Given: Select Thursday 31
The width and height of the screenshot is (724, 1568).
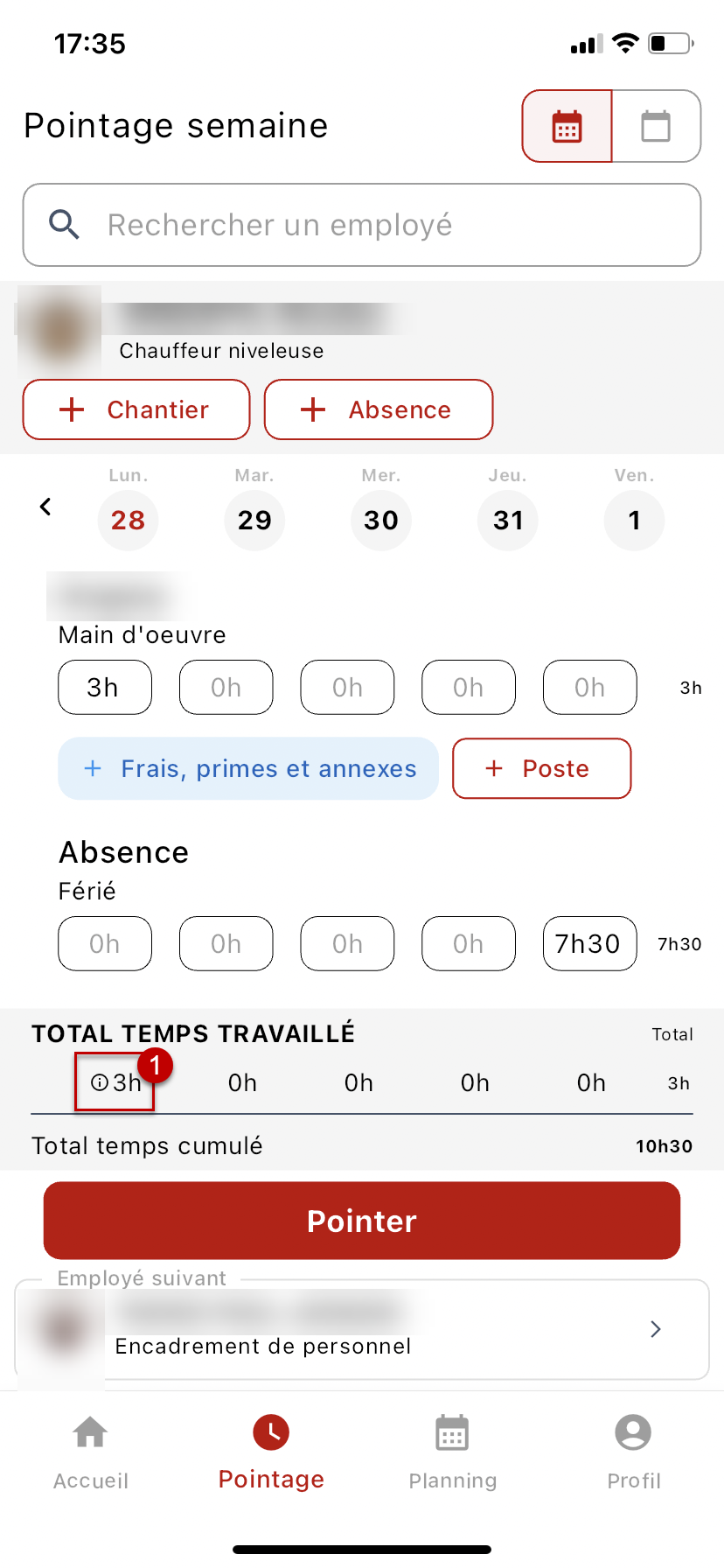Looking at the screenshot, I should click(x=508, y=520).
